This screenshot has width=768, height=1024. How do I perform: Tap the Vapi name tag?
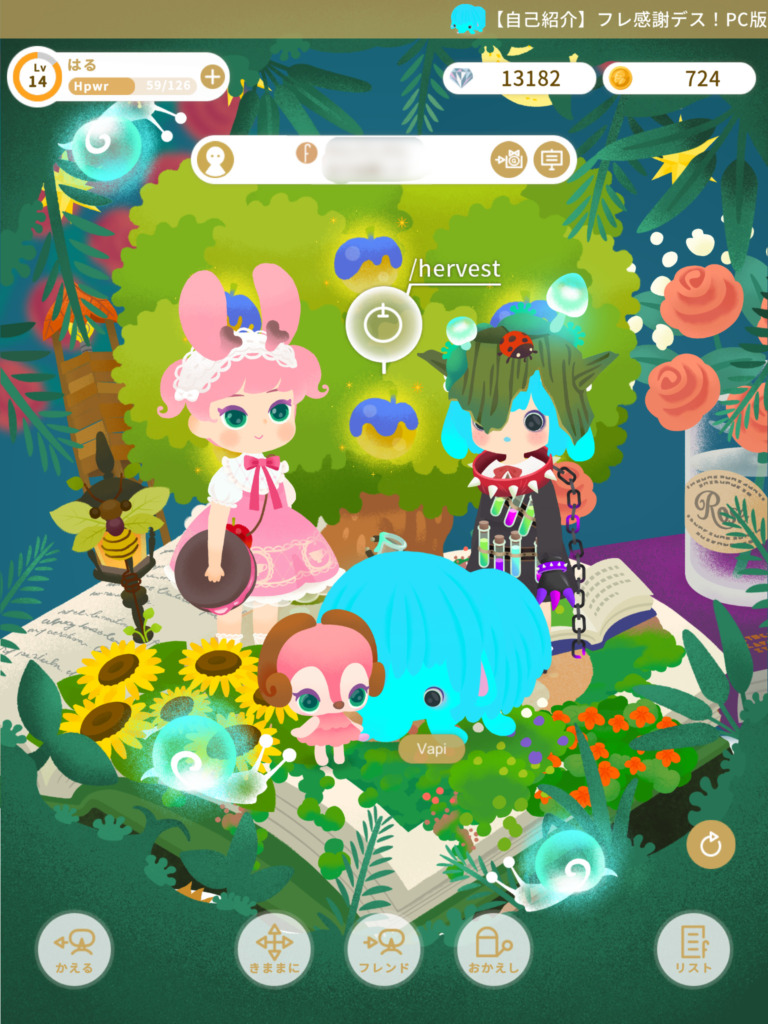[x=431, y=748]
